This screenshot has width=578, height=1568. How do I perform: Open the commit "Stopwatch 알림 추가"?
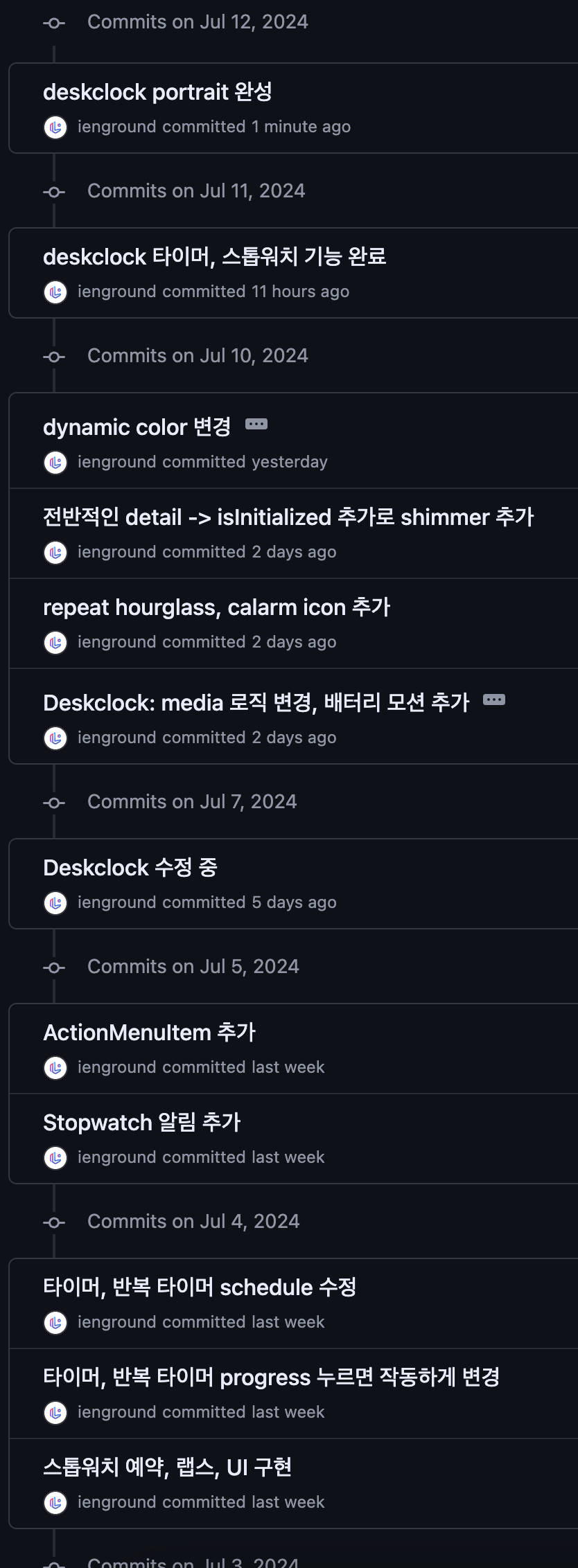tap(141, 1123)
